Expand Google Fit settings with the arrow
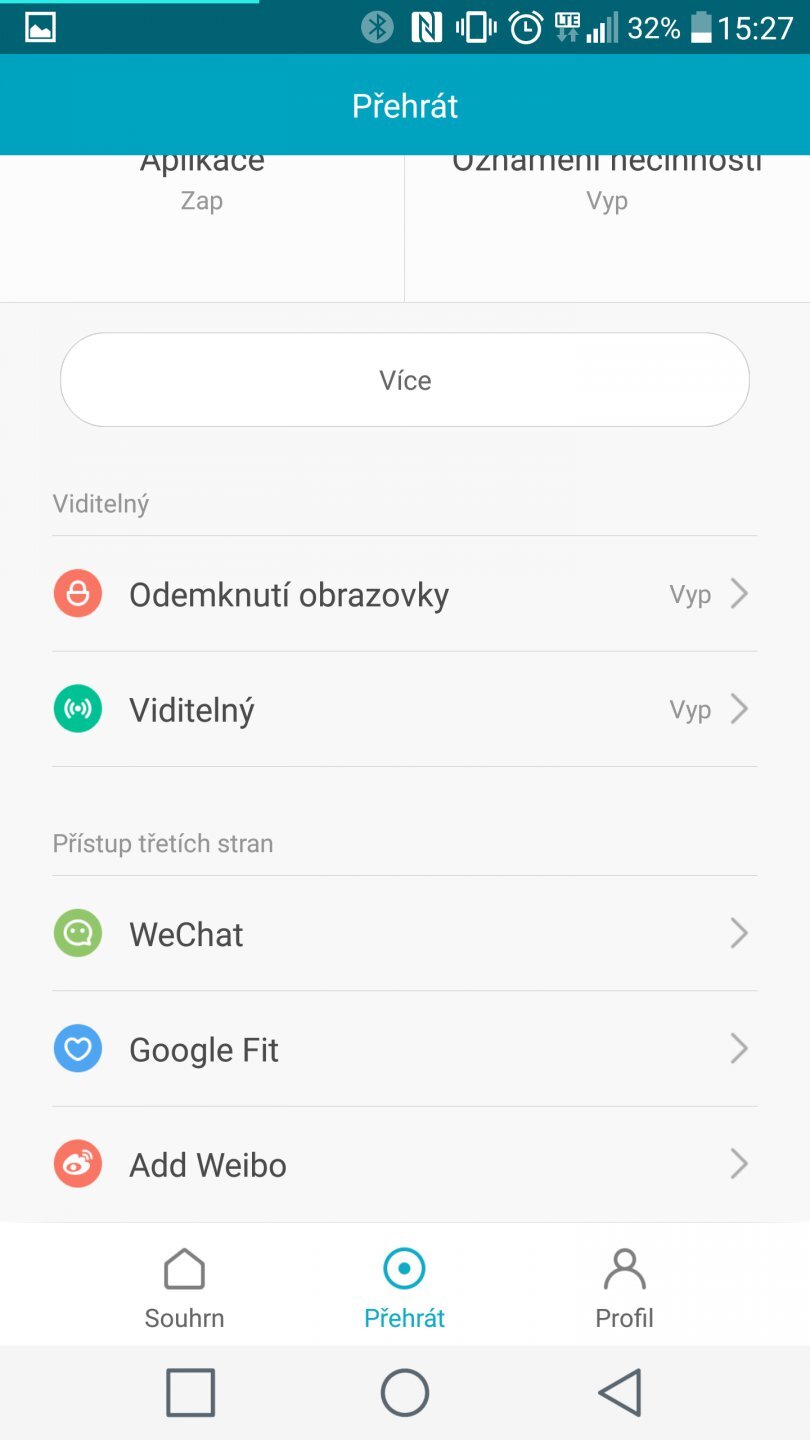Screen dimensions: 810x1440 (x=738, y=1048)
